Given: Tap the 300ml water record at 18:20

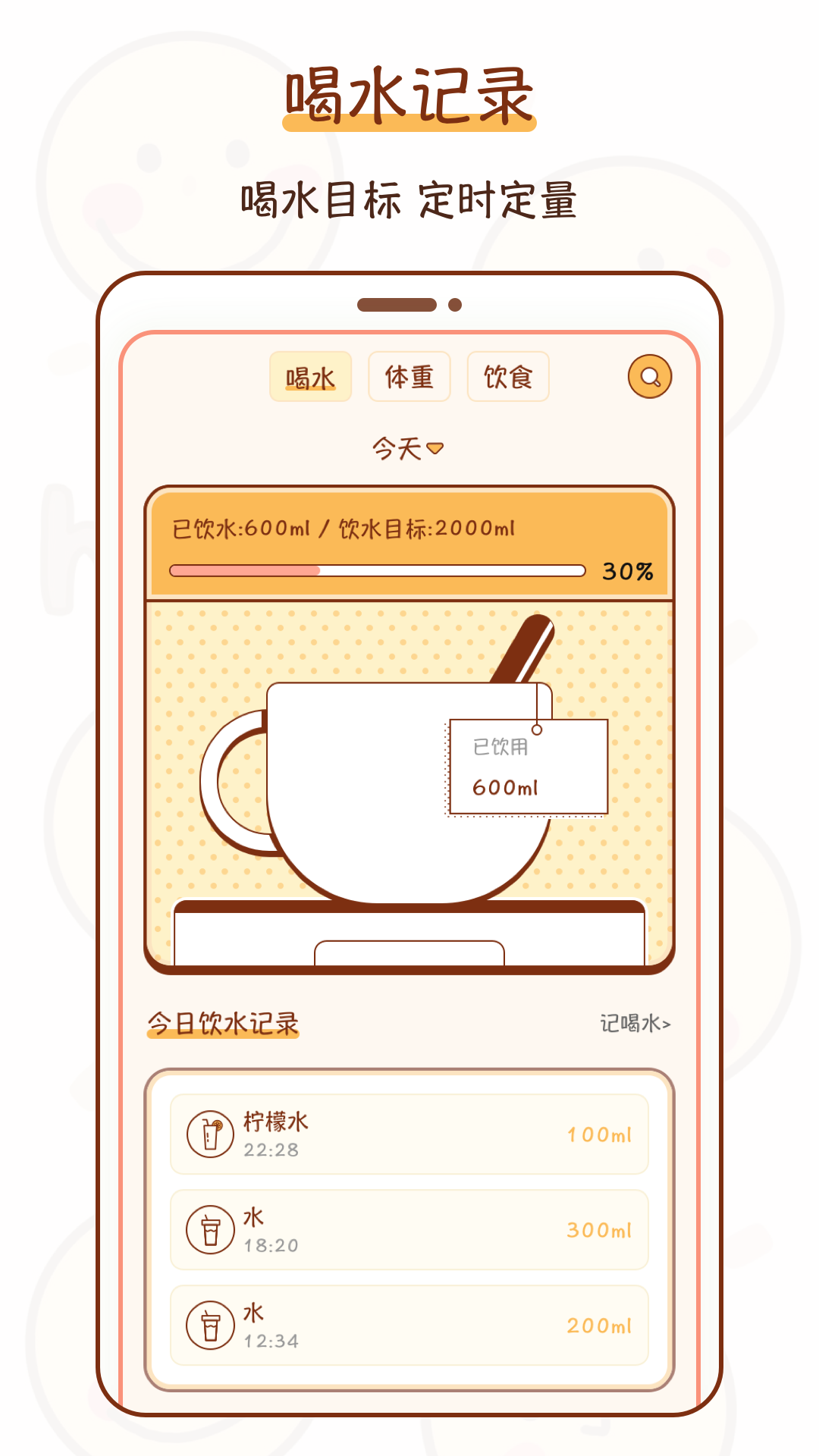Looking at the screenshot, I should tap(409, 1228).
